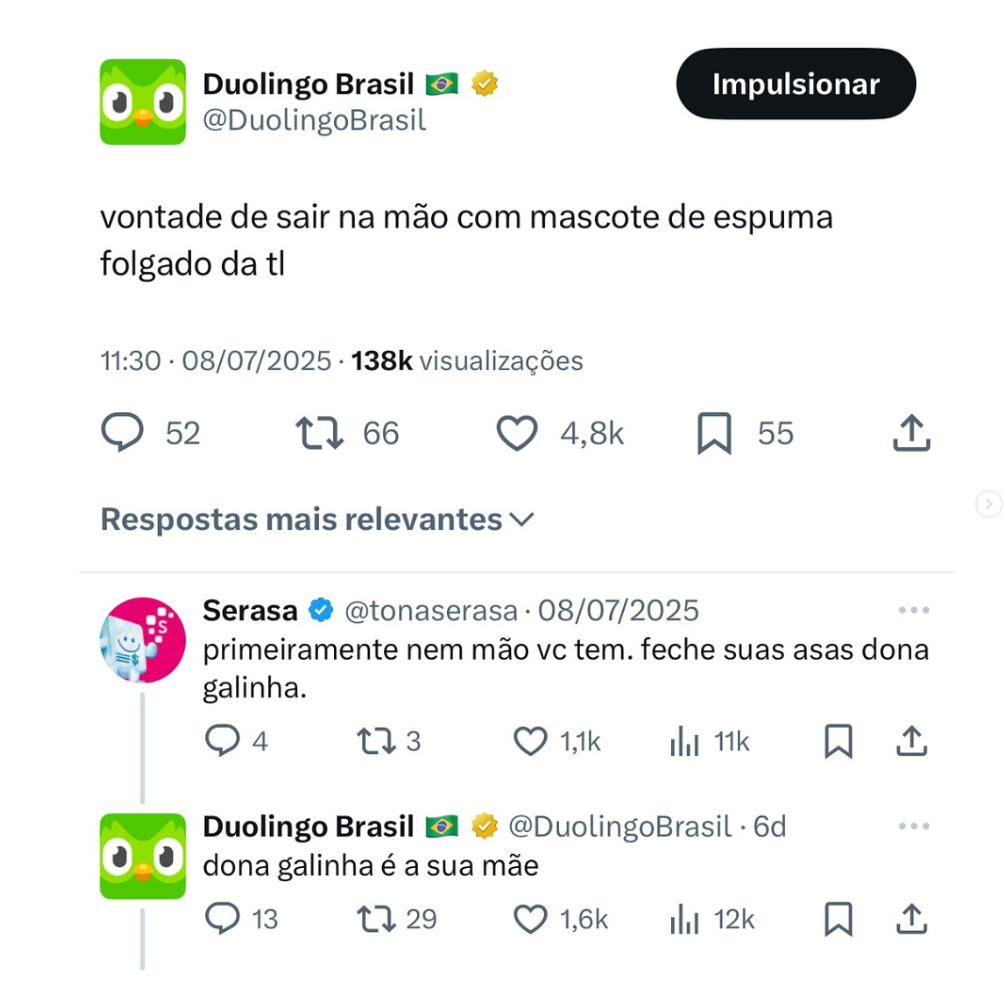Go to the next image with the right arrow
The width and height of the screenshot is (1005, 994).
click(x=988, y=504)
